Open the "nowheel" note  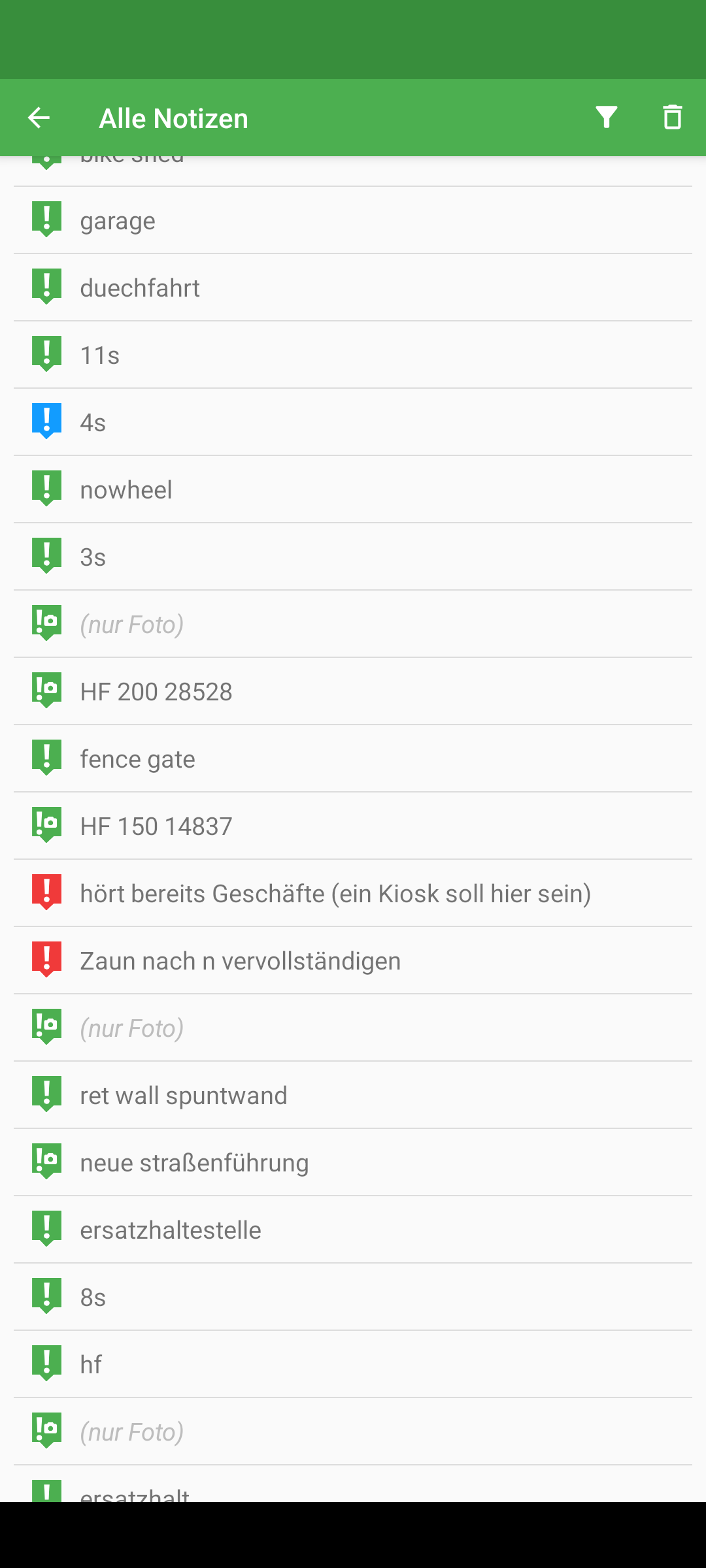(353, 490)
